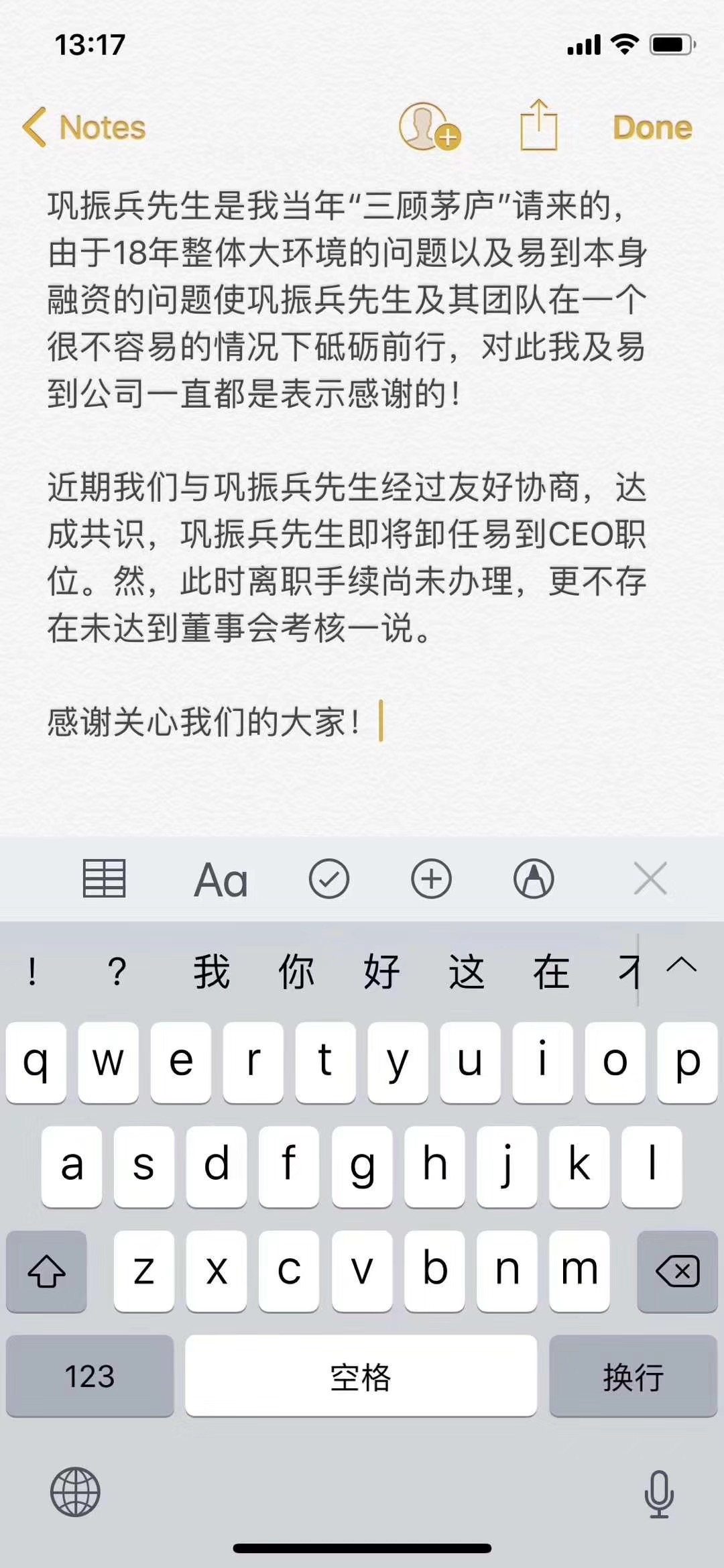Tap the 空格 spacebar

click(x=361, y=1378)
